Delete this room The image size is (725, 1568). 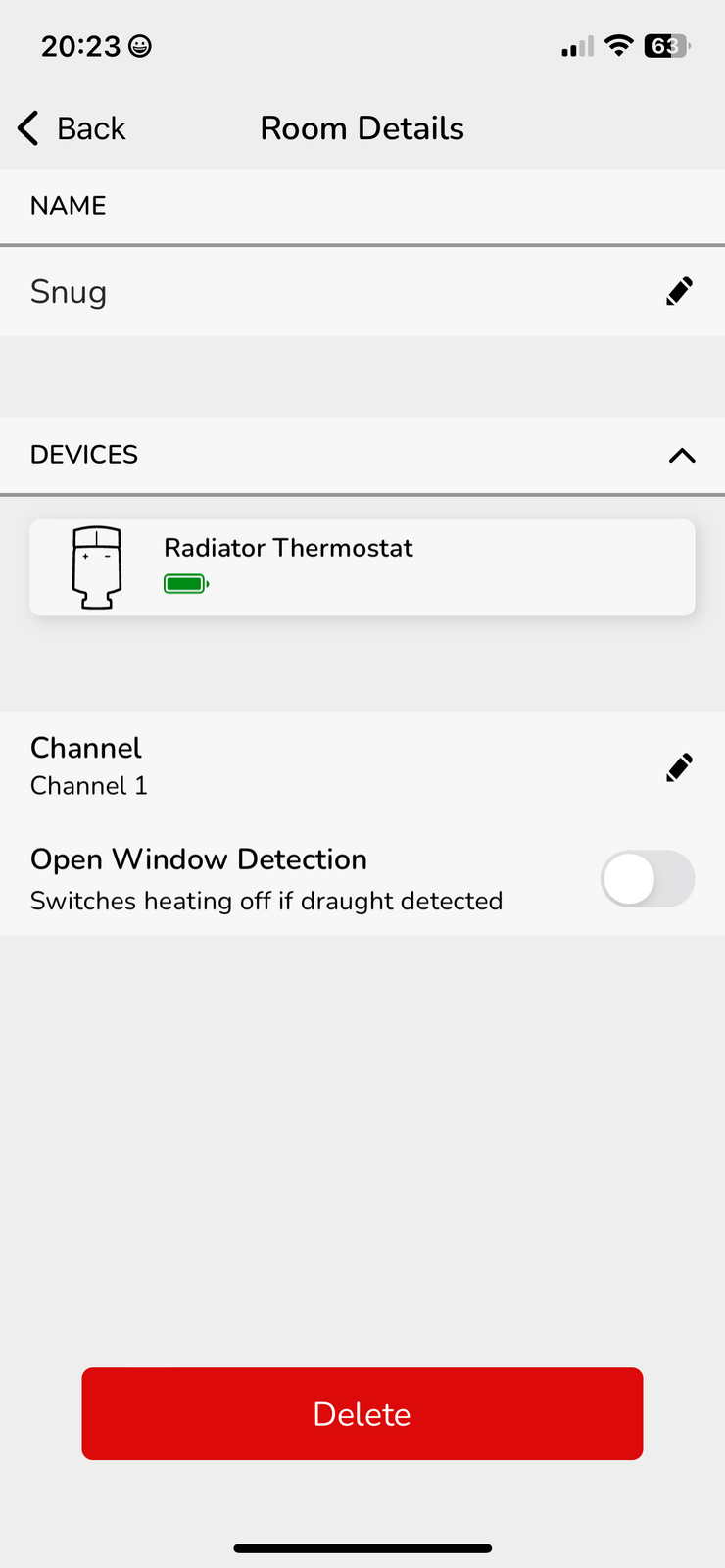click(x=362, y=1413)
